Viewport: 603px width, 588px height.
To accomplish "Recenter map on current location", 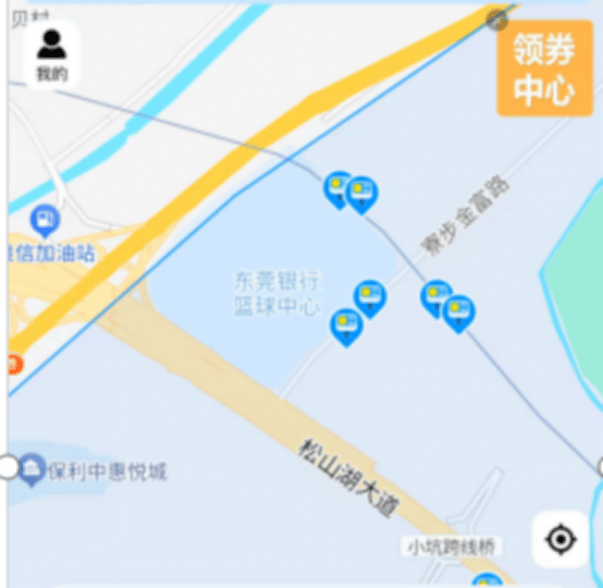I will (560, 541).
